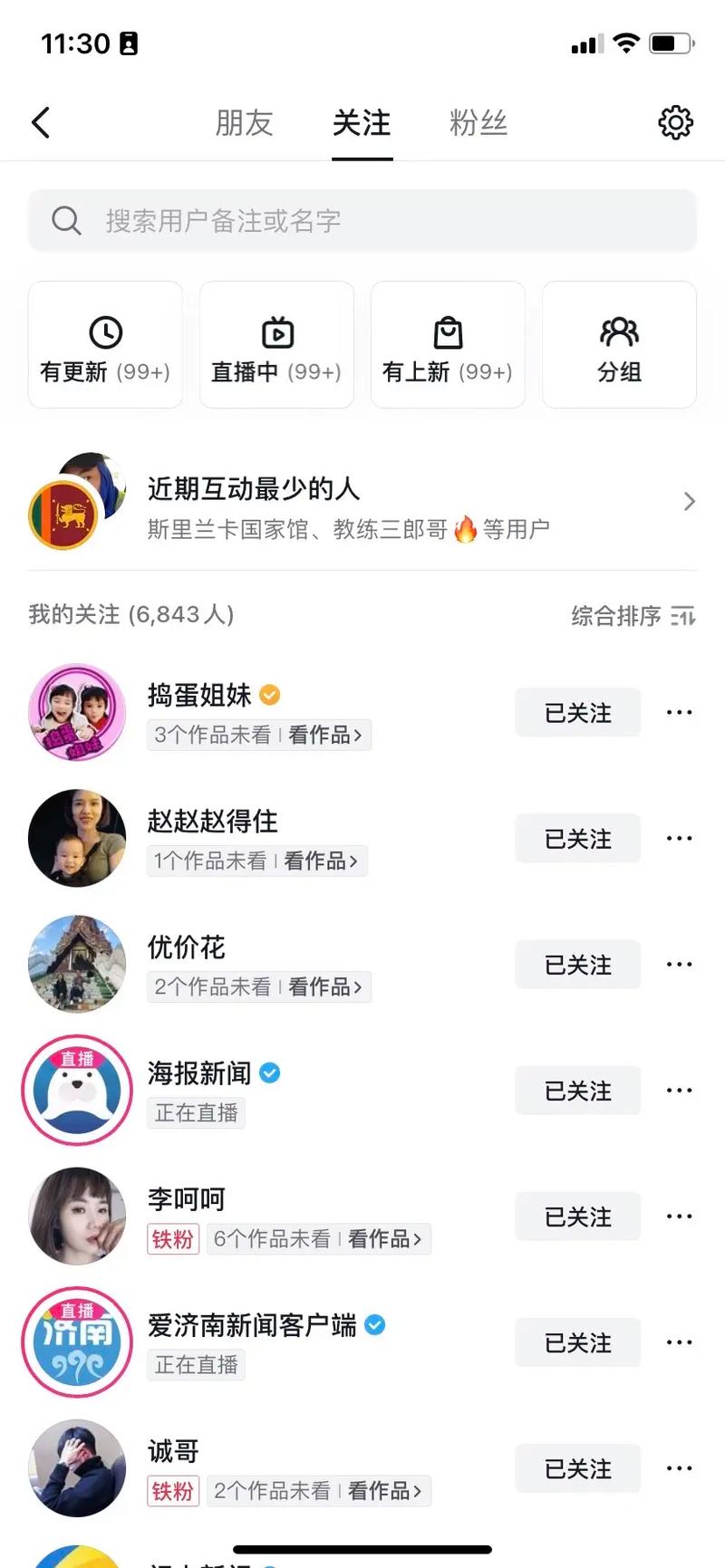Unfollow 捣蛋姐妹 via 已关注 button

577,713
